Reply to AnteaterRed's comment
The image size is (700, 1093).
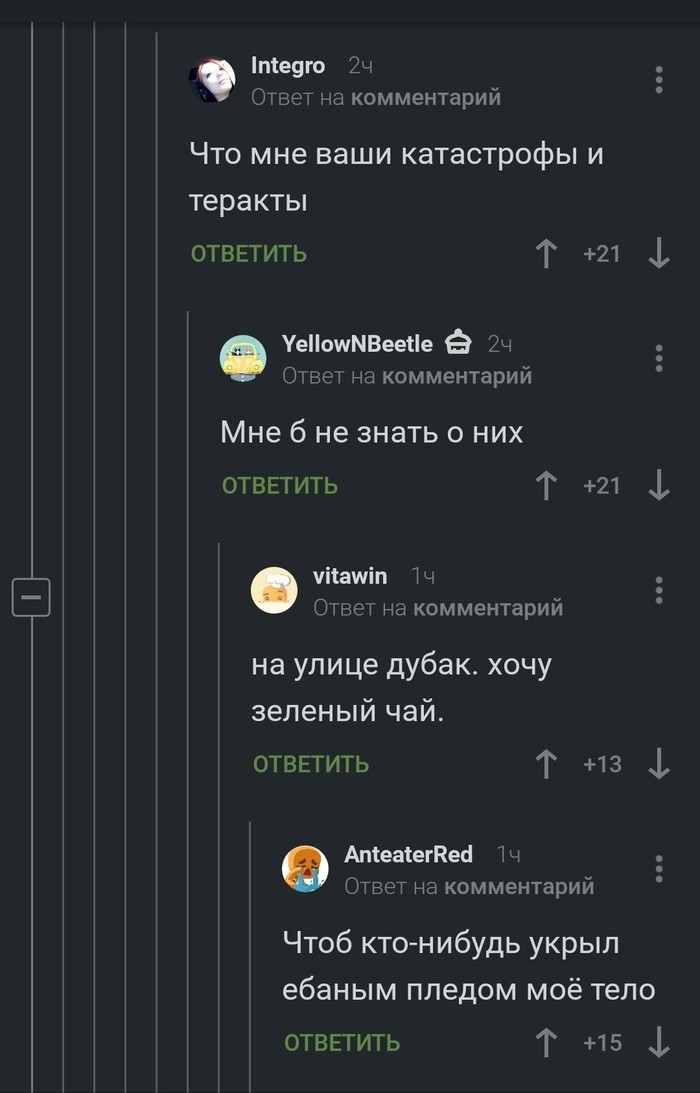[341, 1043]
